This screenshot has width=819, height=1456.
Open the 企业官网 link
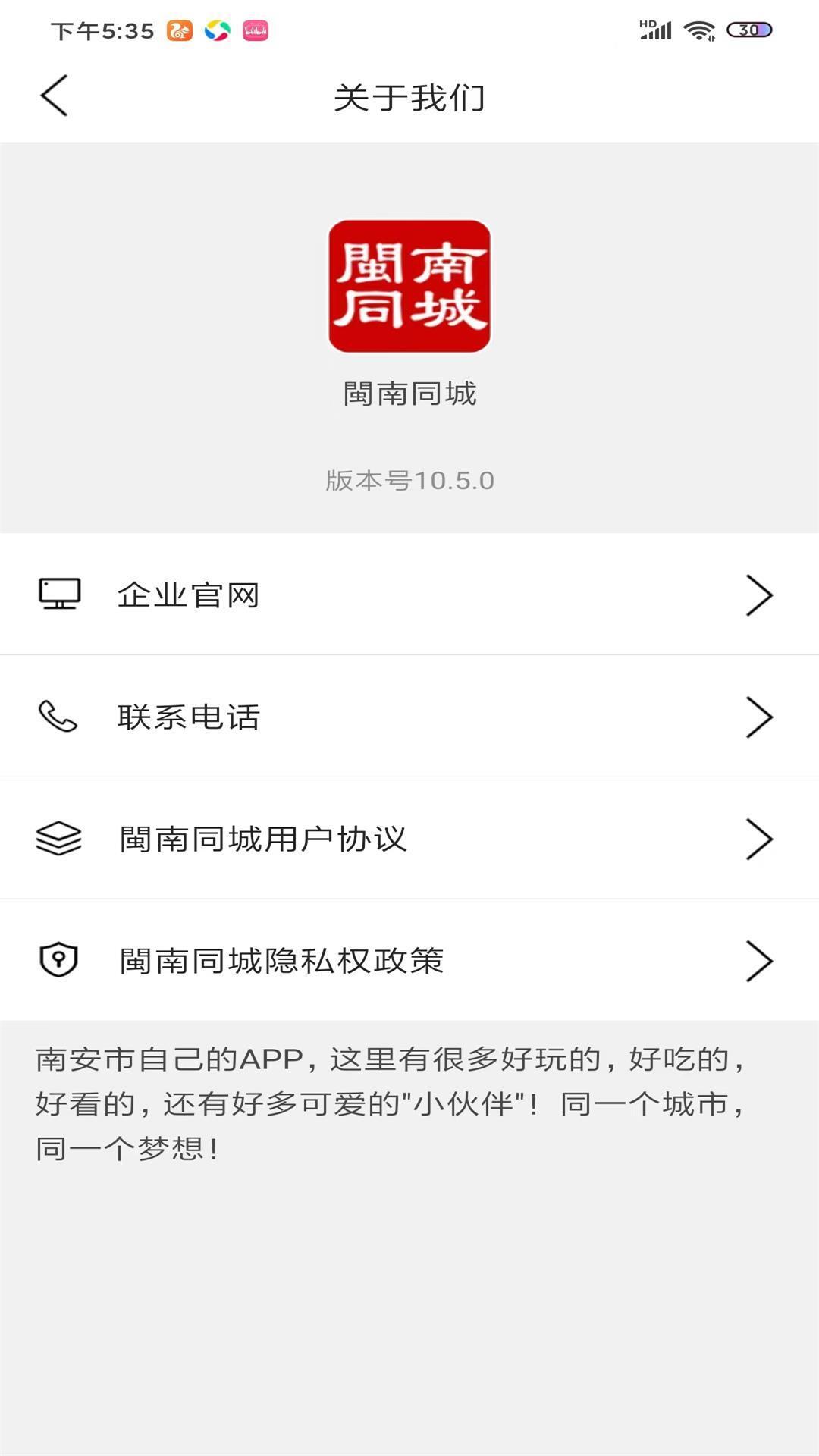click(x=188, y=595)
